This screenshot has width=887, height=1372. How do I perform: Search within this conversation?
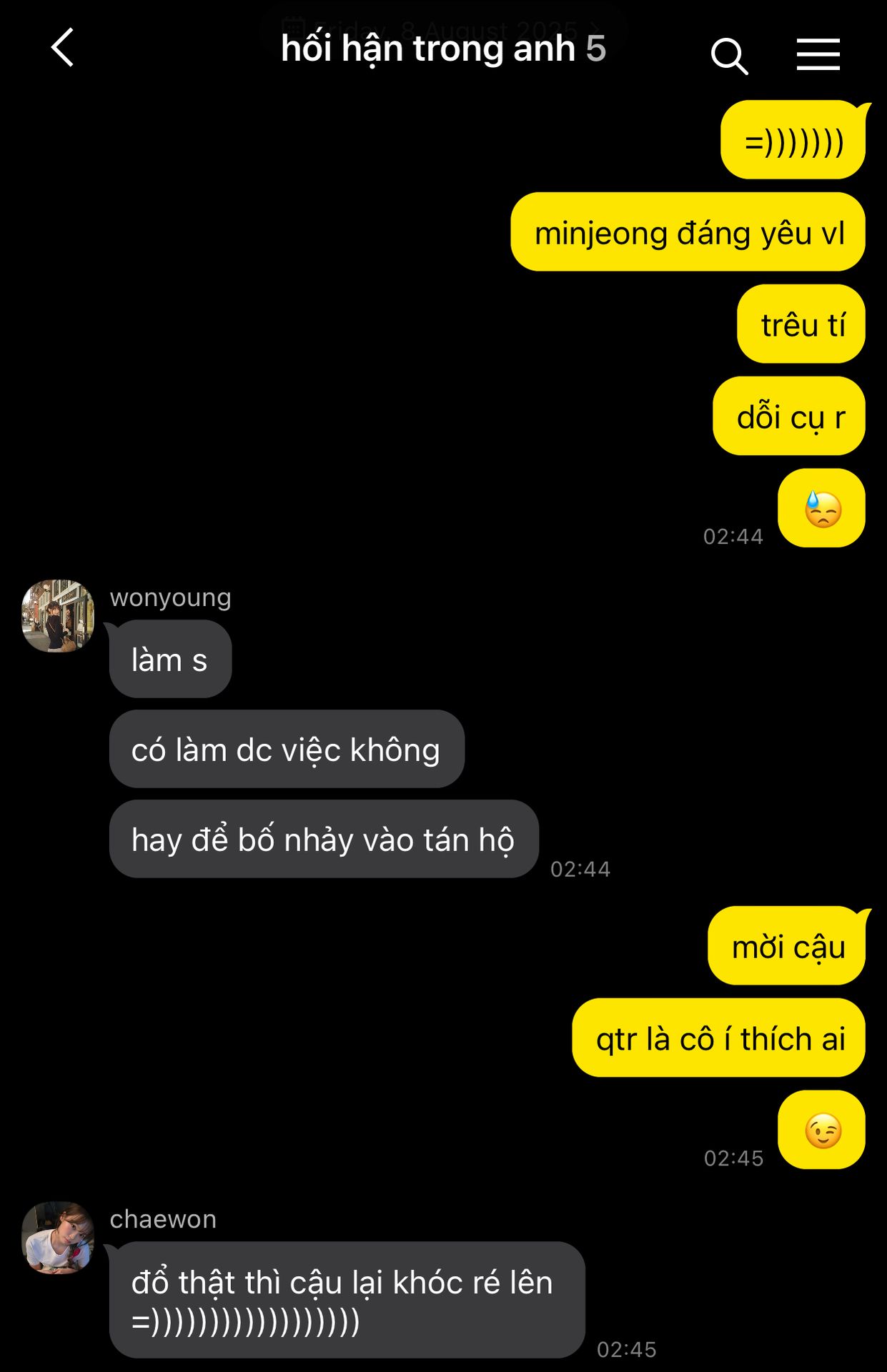(x=729, y=56)
